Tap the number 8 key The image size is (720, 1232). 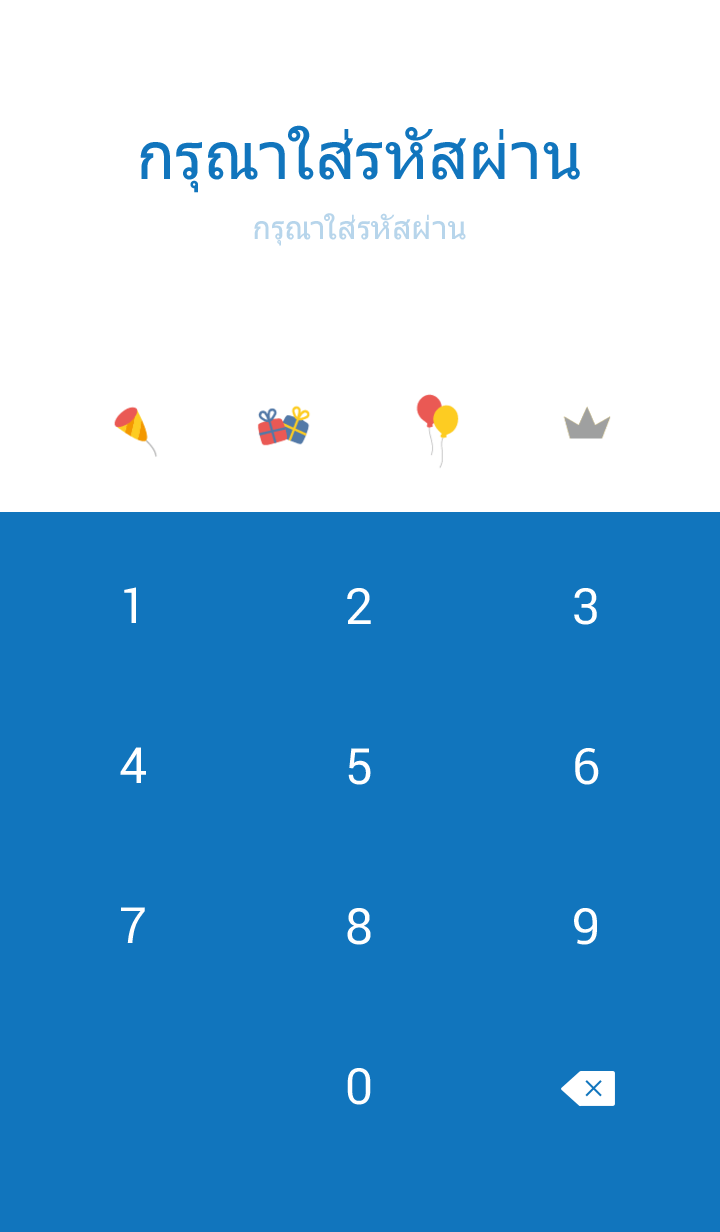359,927
